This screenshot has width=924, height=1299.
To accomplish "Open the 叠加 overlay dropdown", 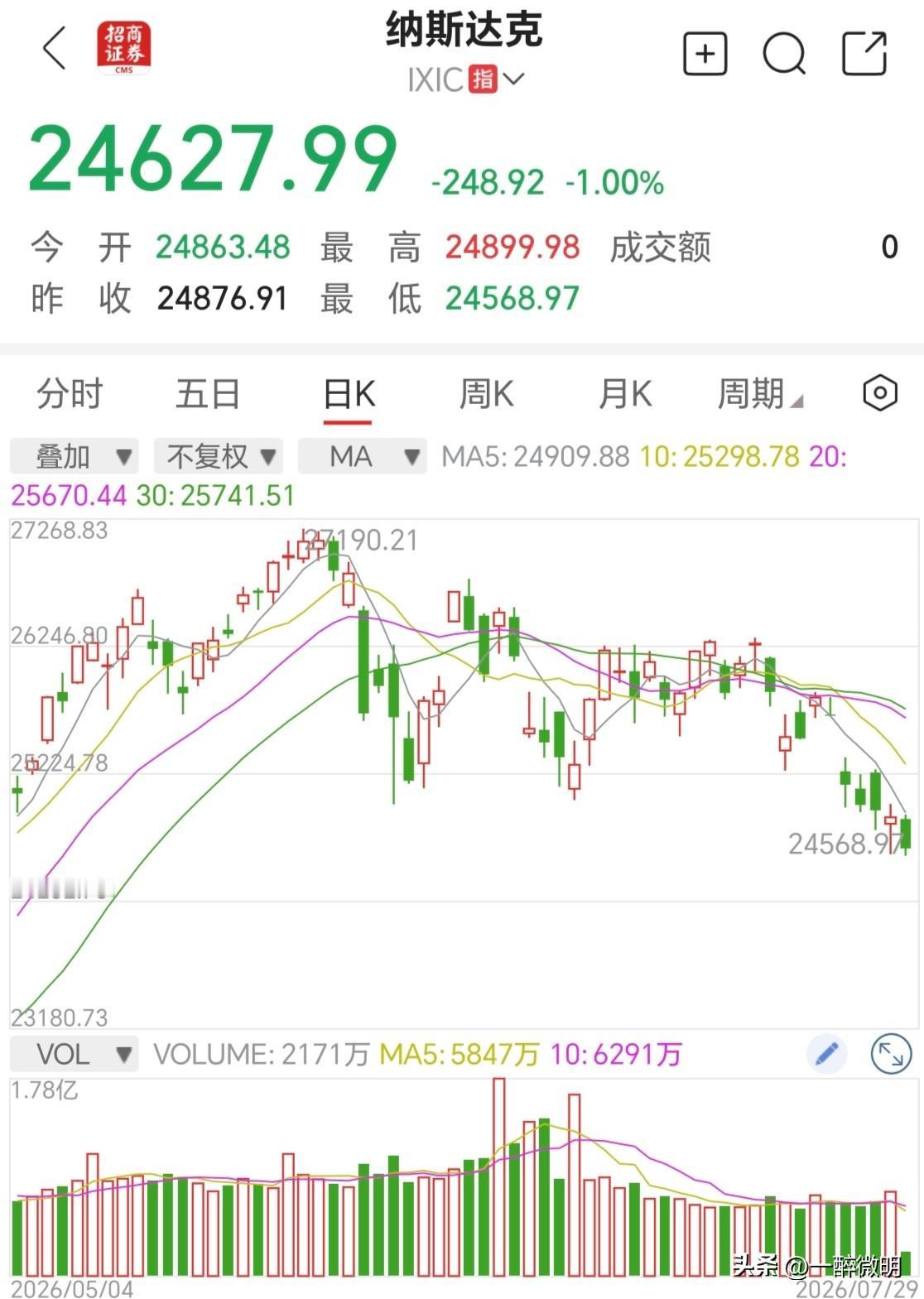I will click(75, 456).
